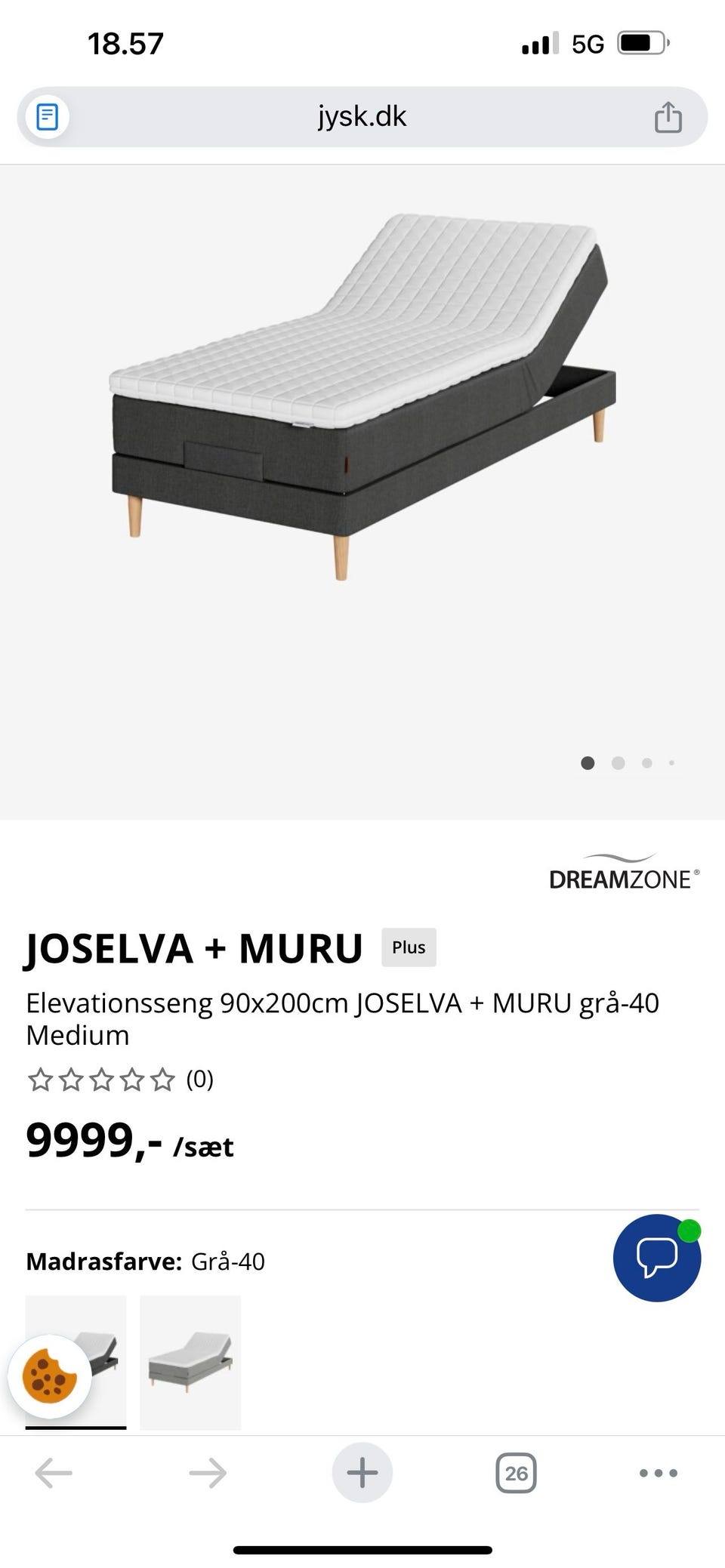This screenshot has height=1568, width=725.
Task: Open the live chat bubble
Action: [x=656, y=1258]
